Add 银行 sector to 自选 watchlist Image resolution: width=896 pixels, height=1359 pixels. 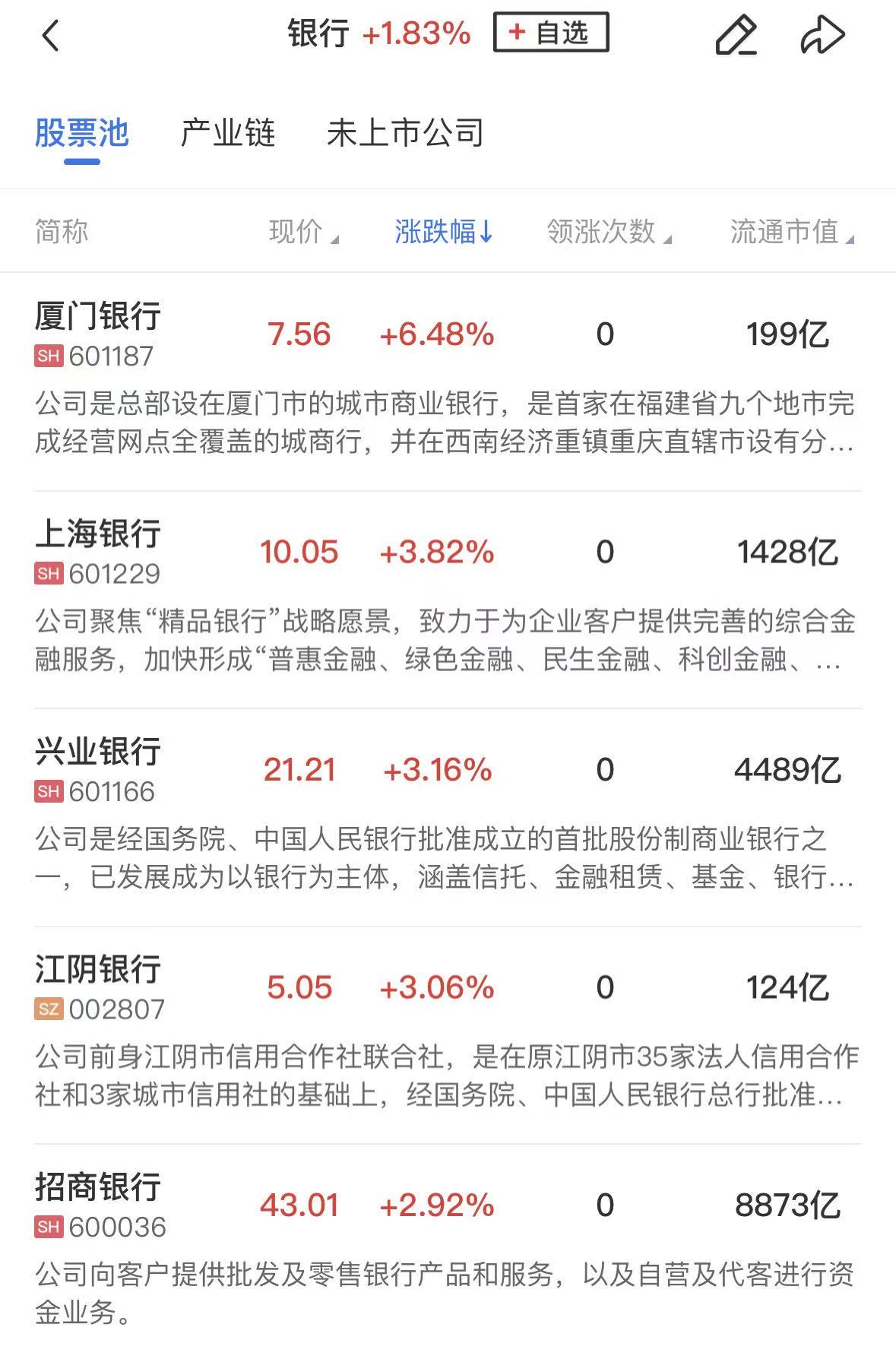(x=551, y=33)
